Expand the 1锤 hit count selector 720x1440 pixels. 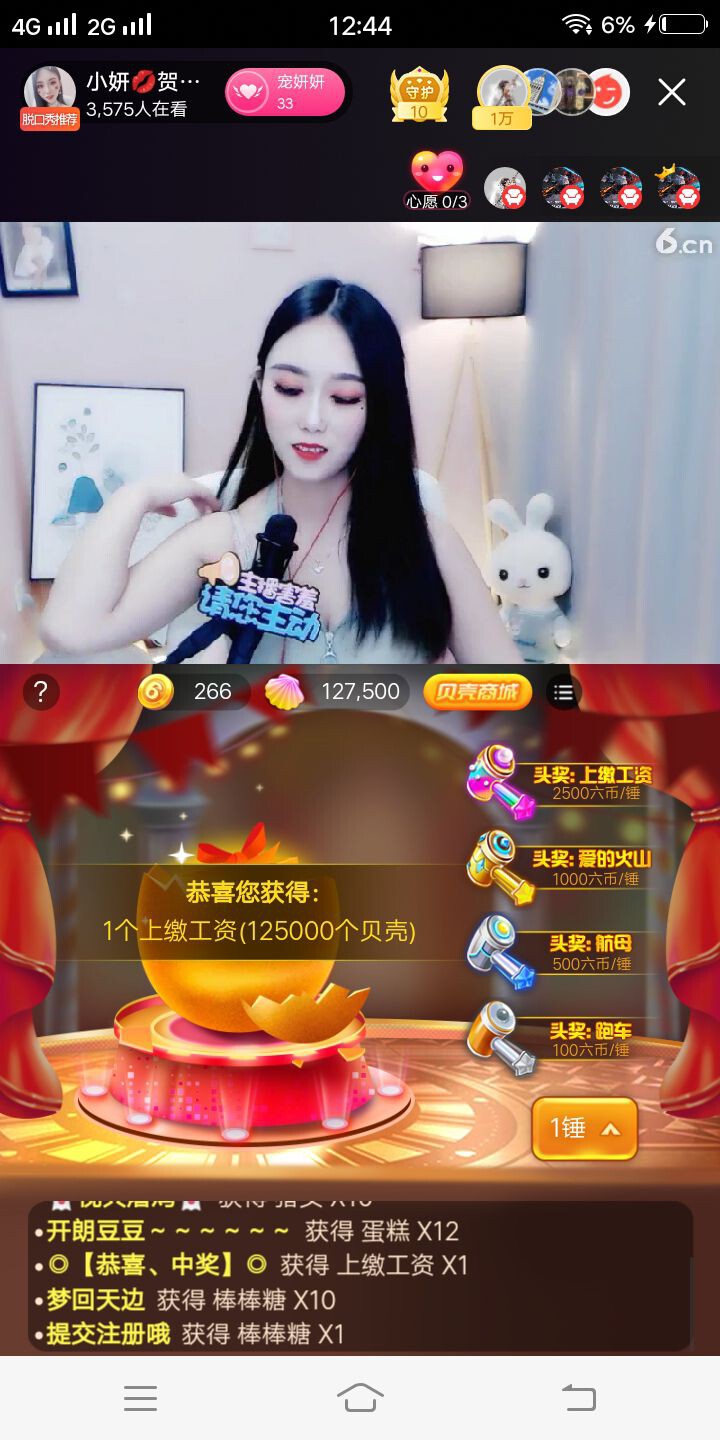(x=584, y=1129)
